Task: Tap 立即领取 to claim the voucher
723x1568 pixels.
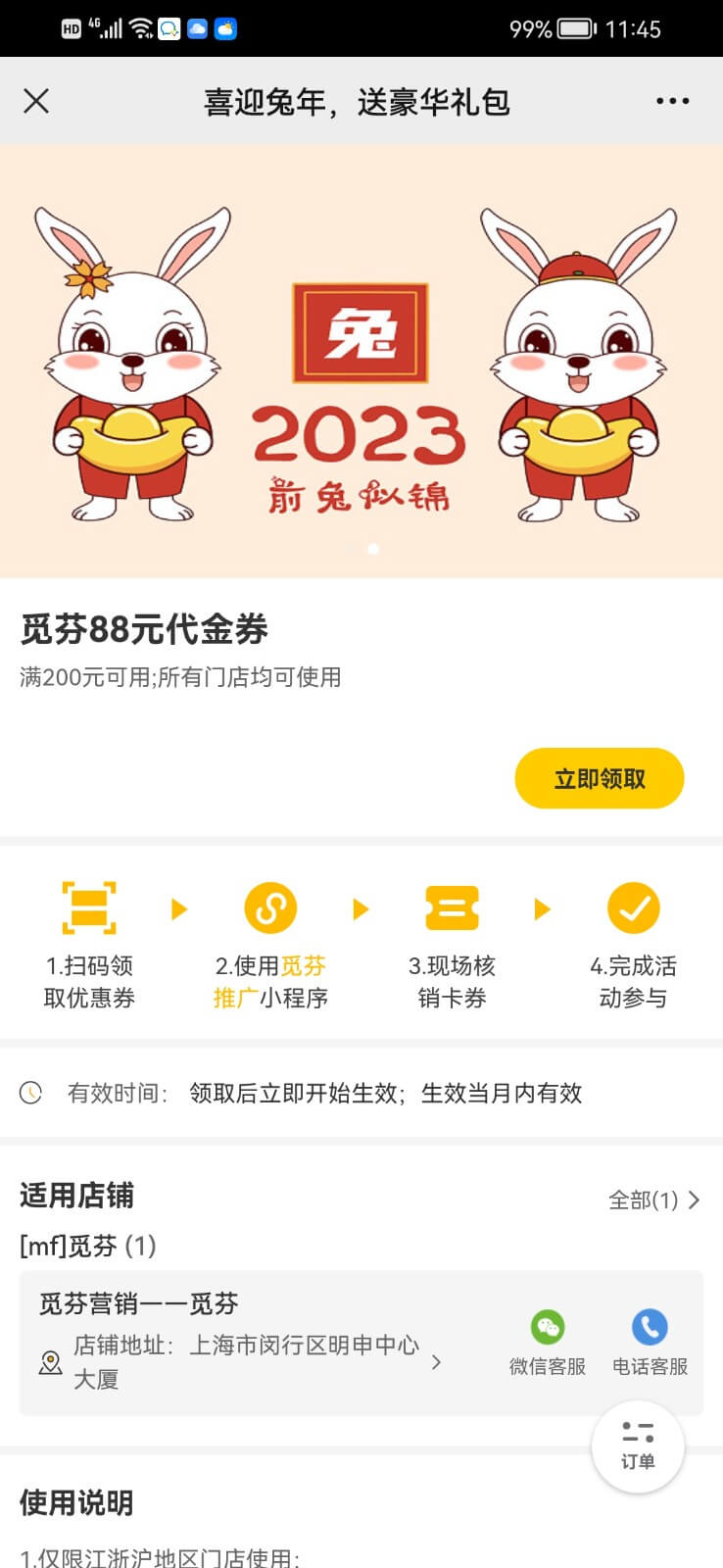Action: point(599,779)
